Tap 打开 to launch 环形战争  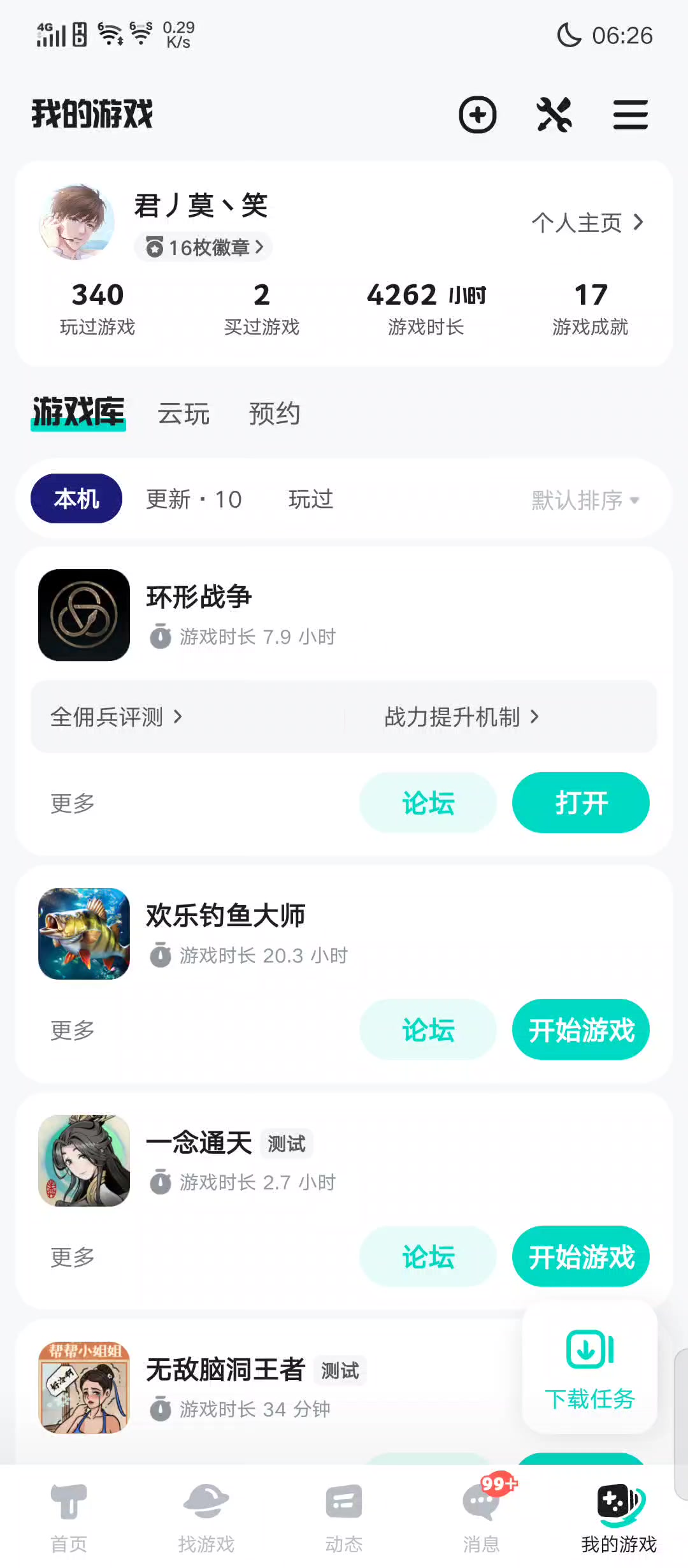tap(580, 802)
